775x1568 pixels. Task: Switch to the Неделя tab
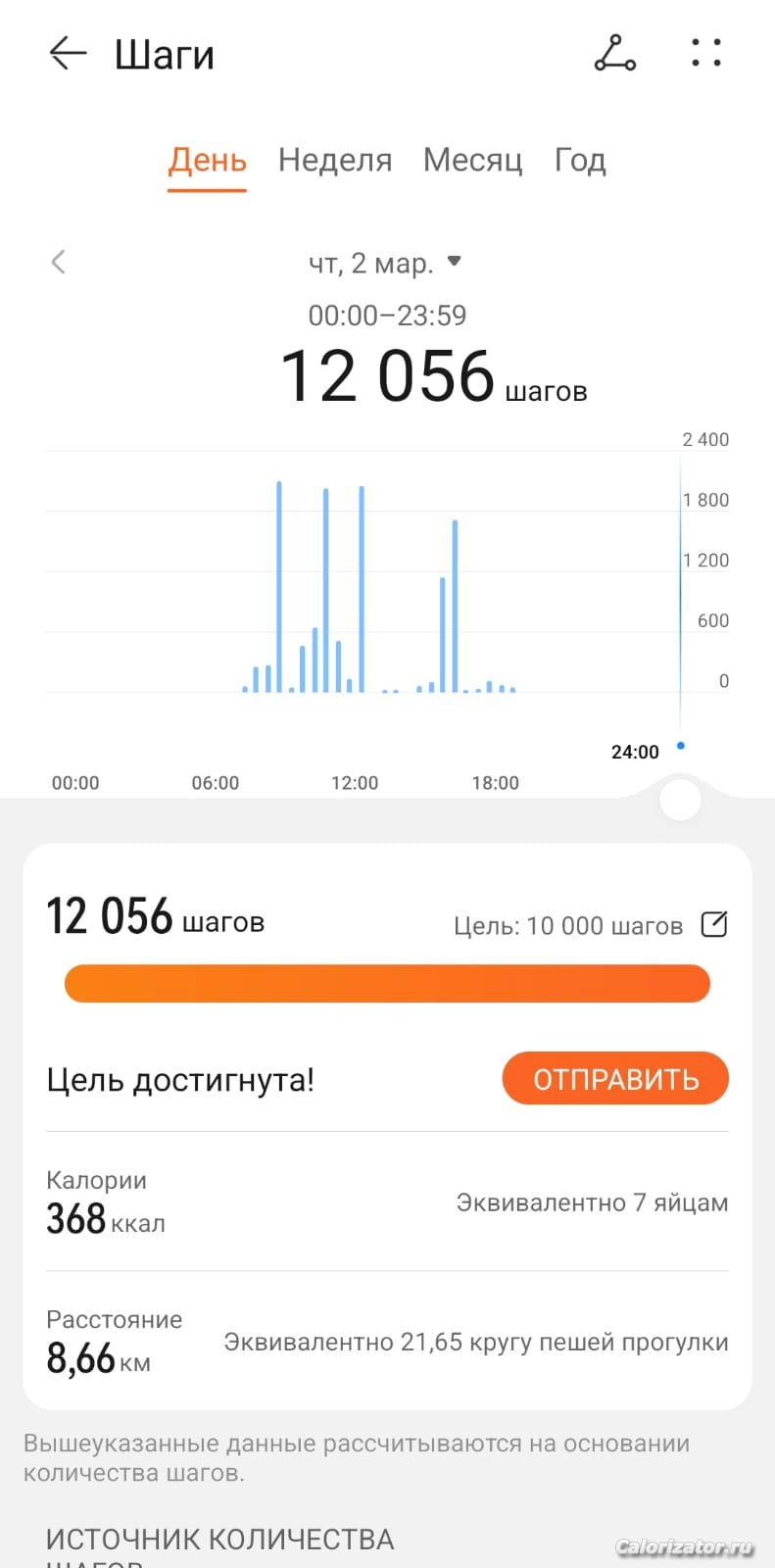click(x=334, y=160)
